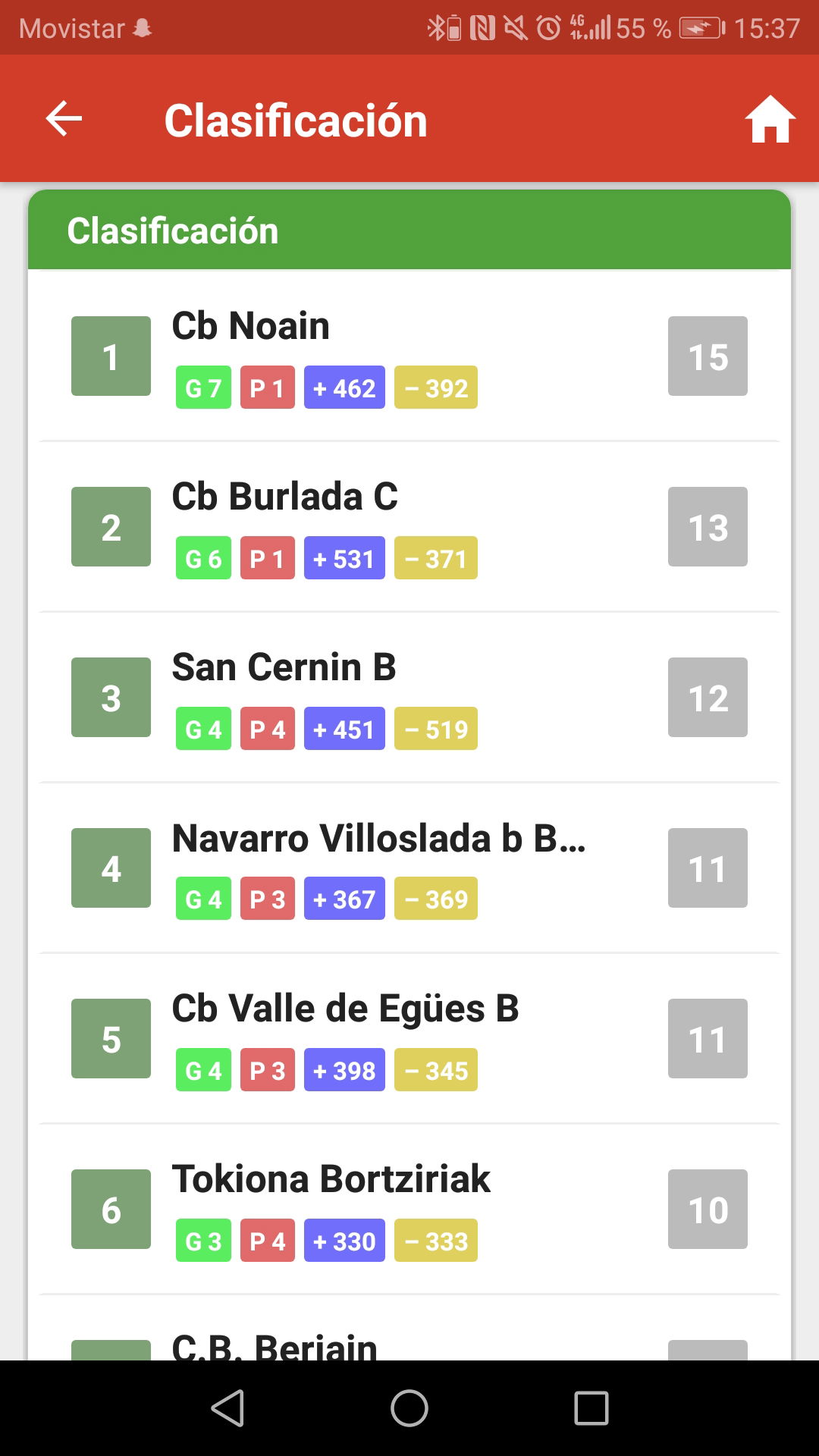819x1456 pixels.
Task: Tap the system back button
Action: [x=227, y=1408]
